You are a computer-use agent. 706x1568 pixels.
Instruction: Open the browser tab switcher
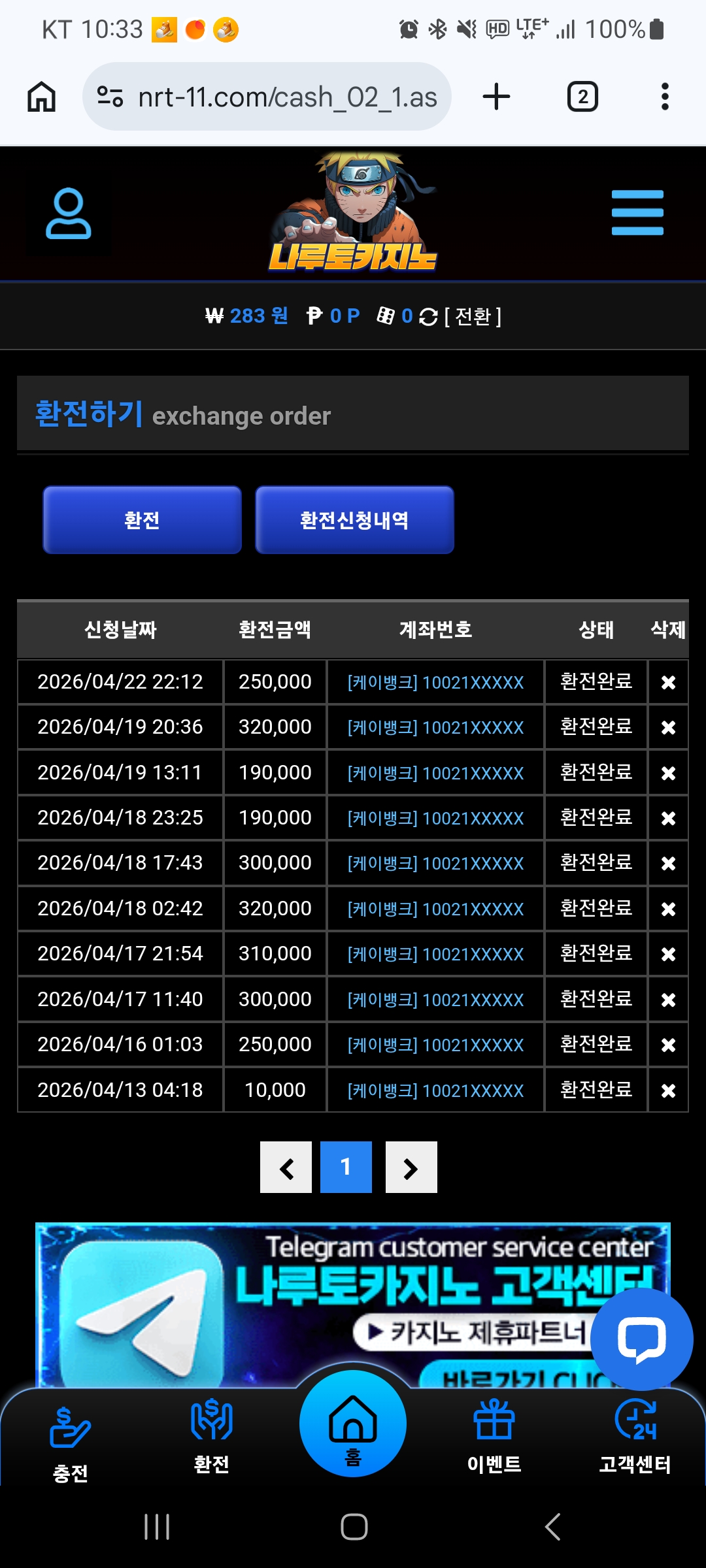click(x=582, y=97)
